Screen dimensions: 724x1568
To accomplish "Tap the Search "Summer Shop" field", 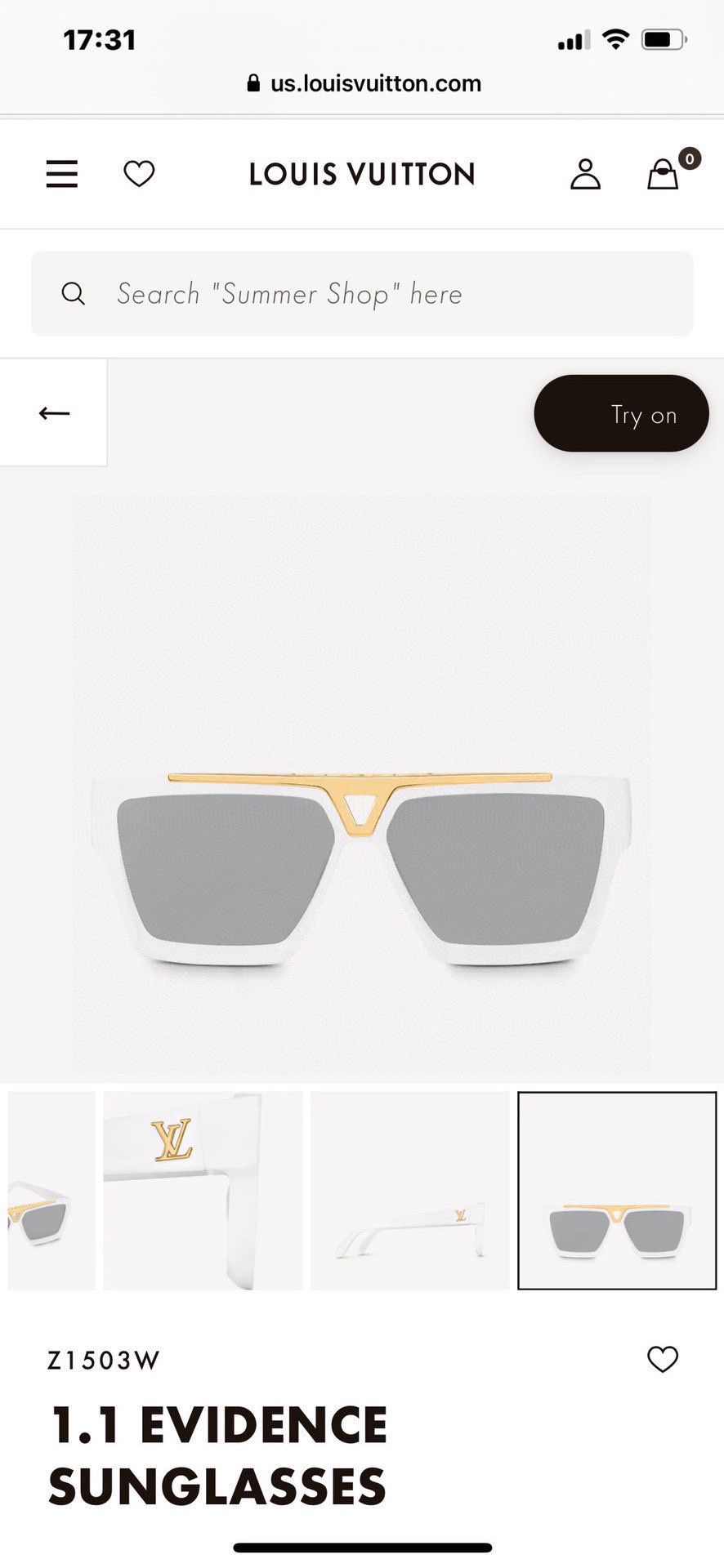I will (x=362, y=294).
